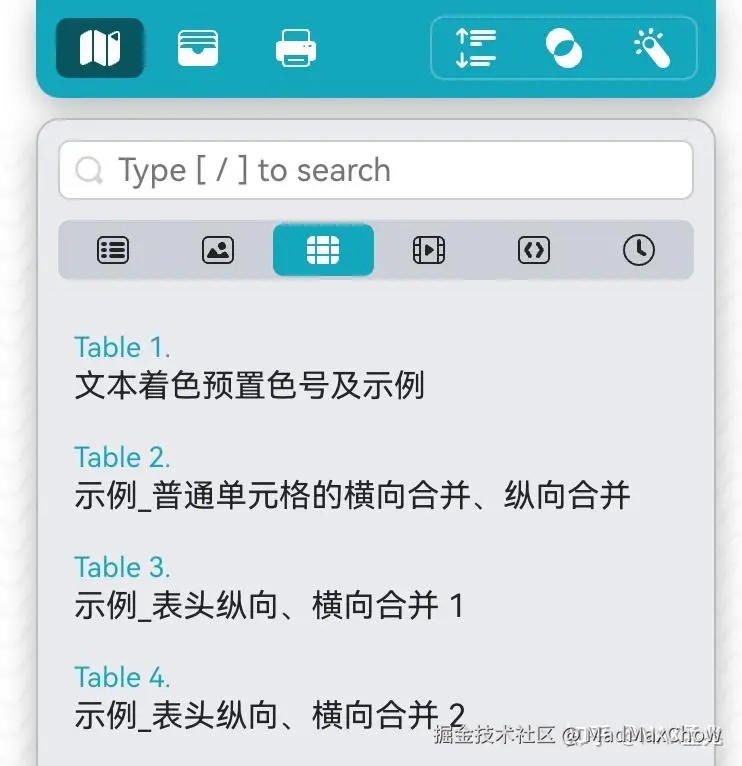Select the overlapping circles theme icon
Viewport: 742px width, 766px height.
pyautogui.click(x=564, y=48)
